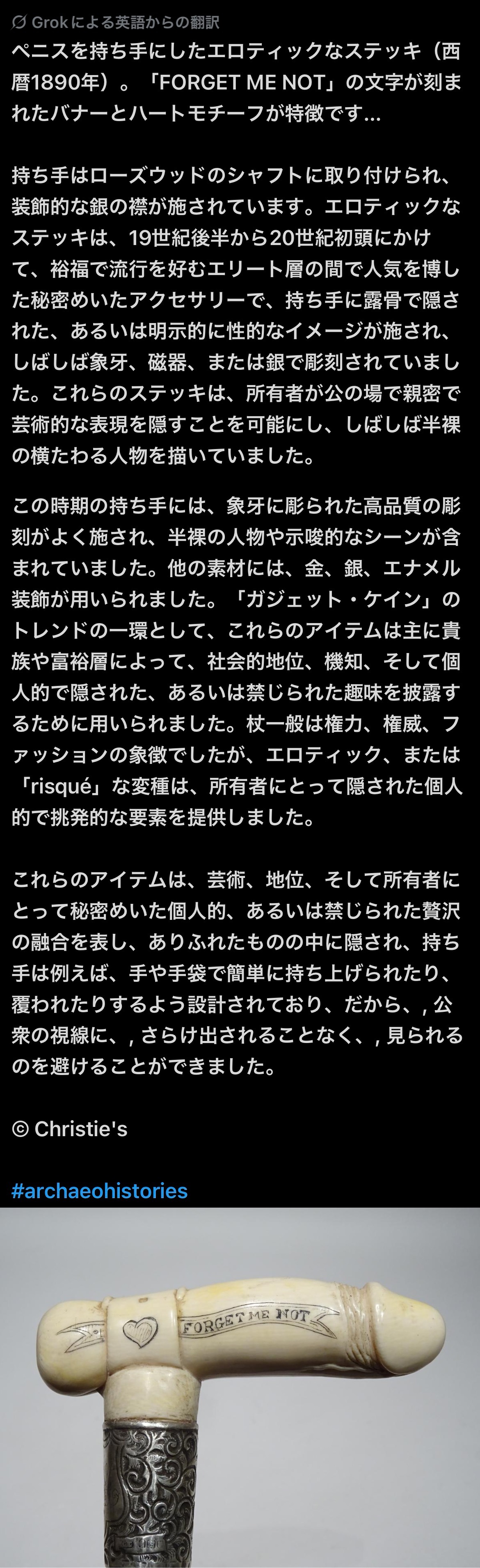Image resolution: width=480 pixels, height=1568 pixels.
Task: Open the #archaeohistories hashtag
Action: point(99,1190)
